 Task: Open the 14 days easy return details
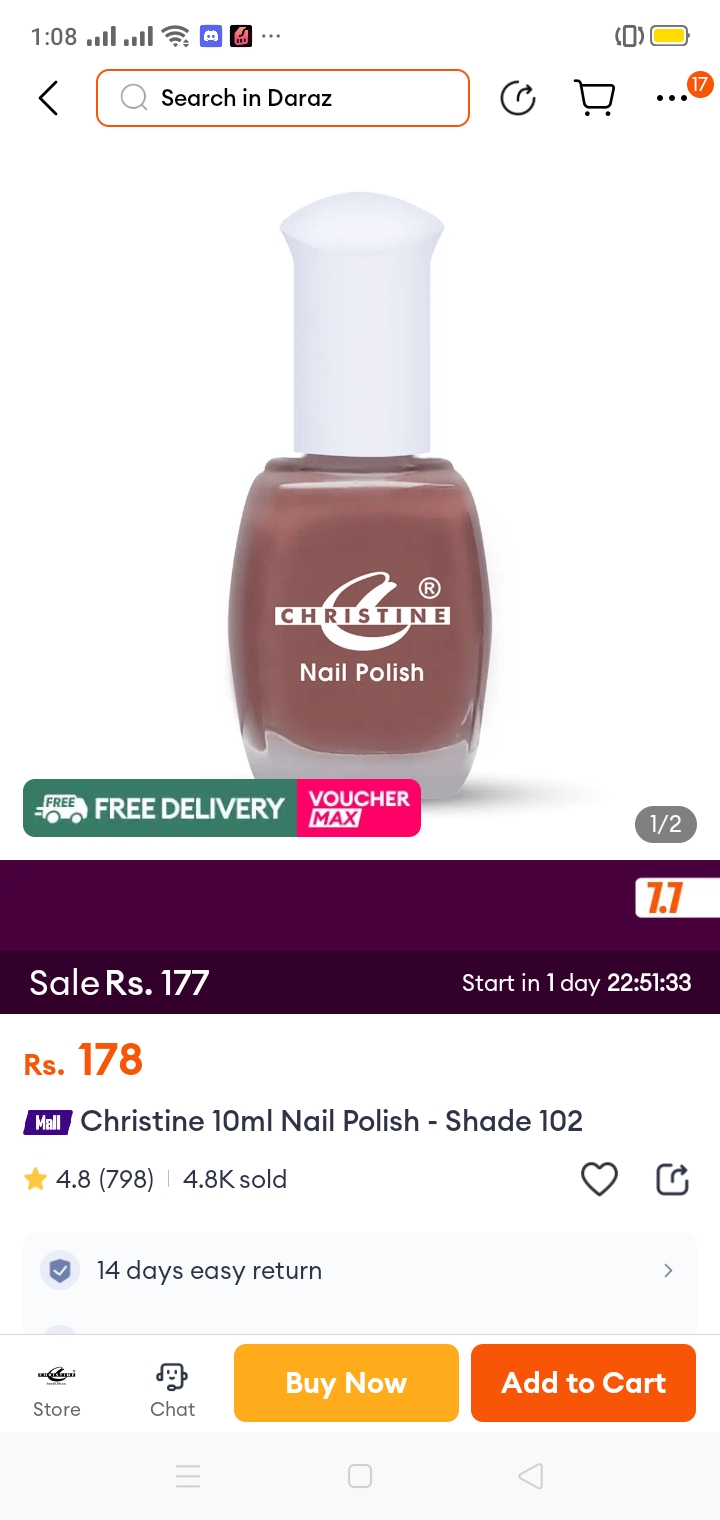[x=360, y=1271]
